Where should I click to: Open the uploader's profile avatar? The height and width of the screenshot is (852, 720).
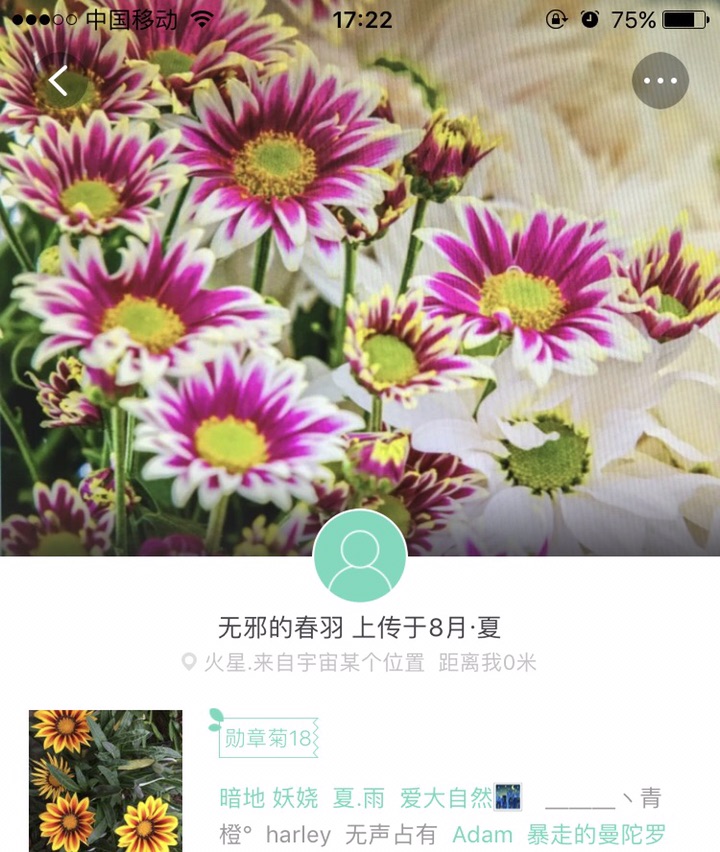click(360, 556)
